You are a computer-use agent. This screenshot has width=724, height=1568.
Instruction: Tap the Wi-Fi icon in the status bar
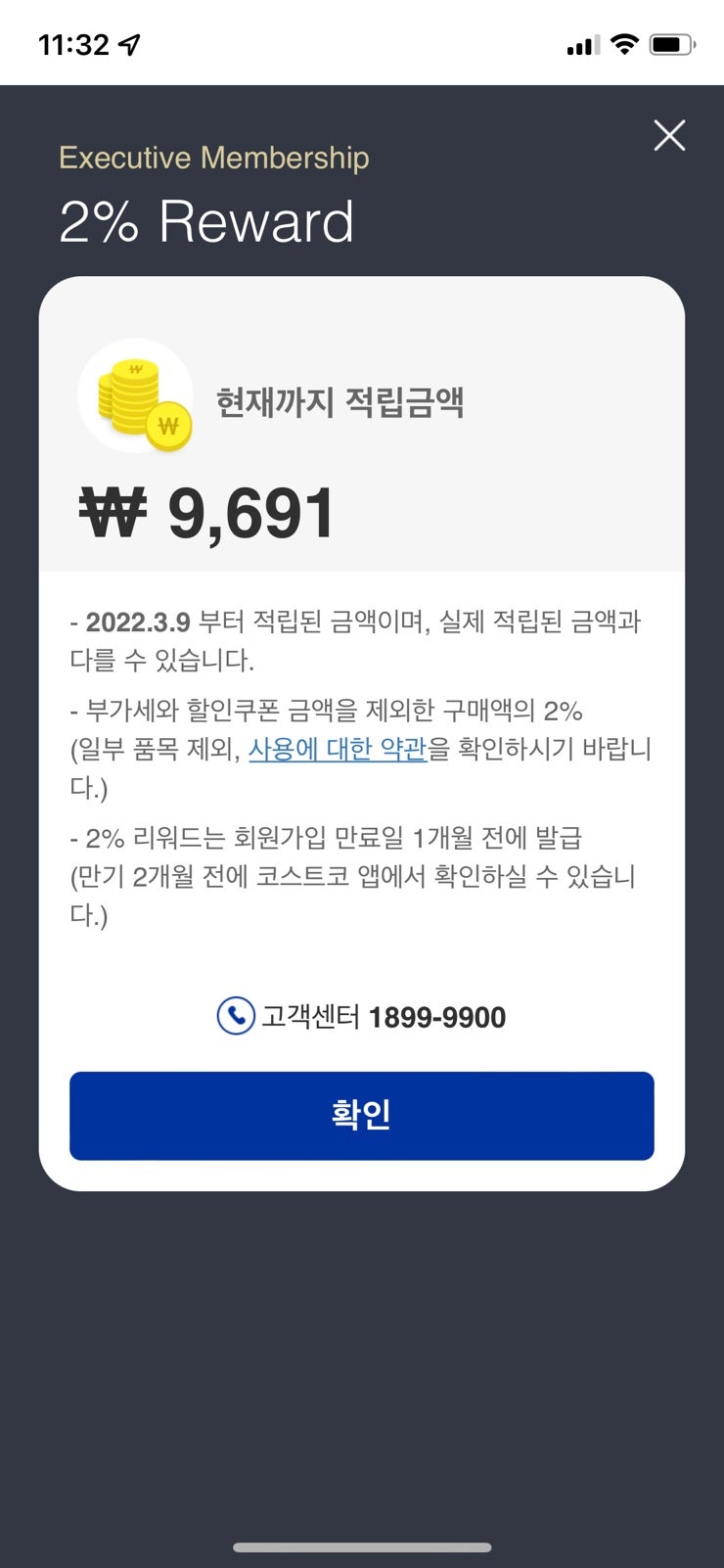(624, 42)
